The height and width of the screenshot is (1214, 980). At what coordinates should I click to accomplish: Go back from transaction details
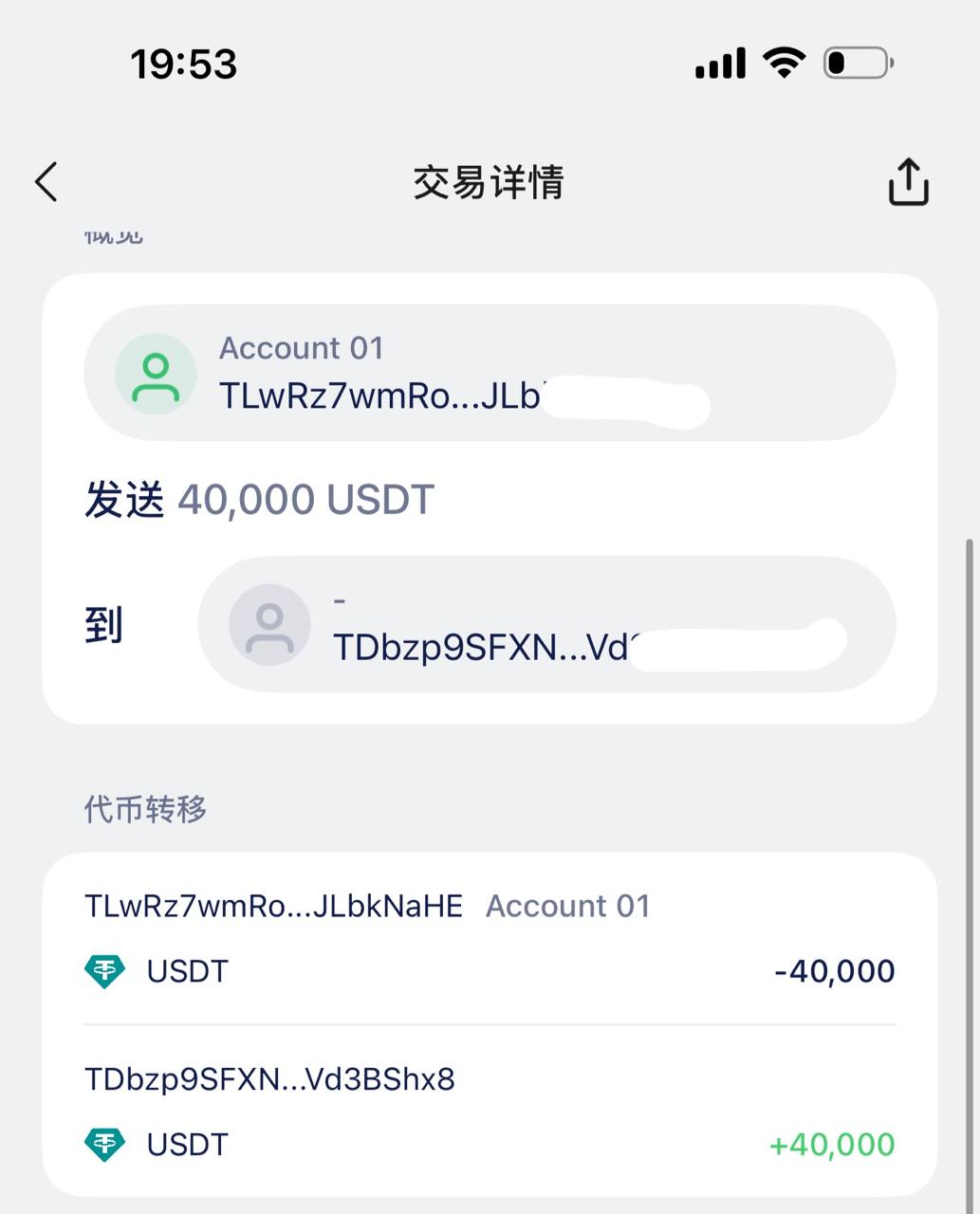[x=46, y=181]
